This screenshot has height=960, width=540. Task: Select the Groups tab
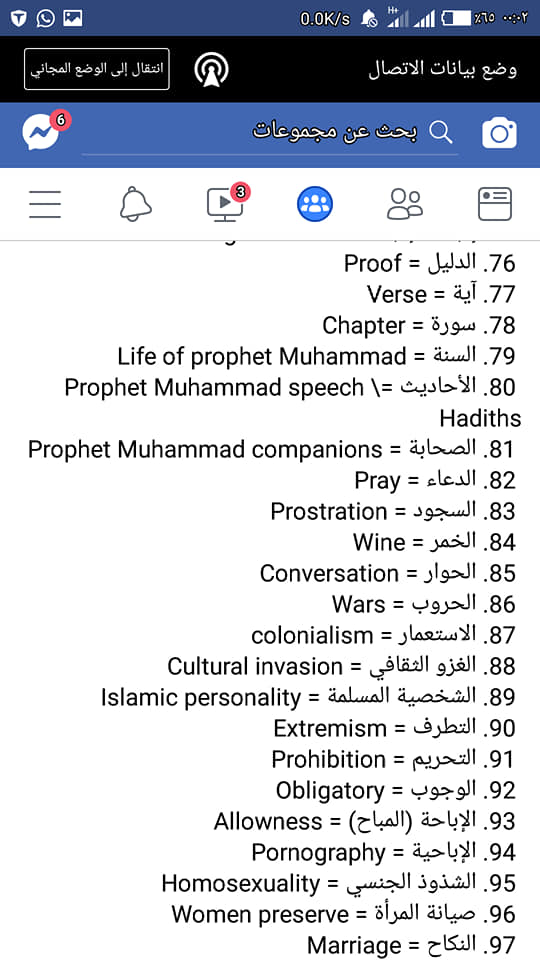[x=315, y=204]
